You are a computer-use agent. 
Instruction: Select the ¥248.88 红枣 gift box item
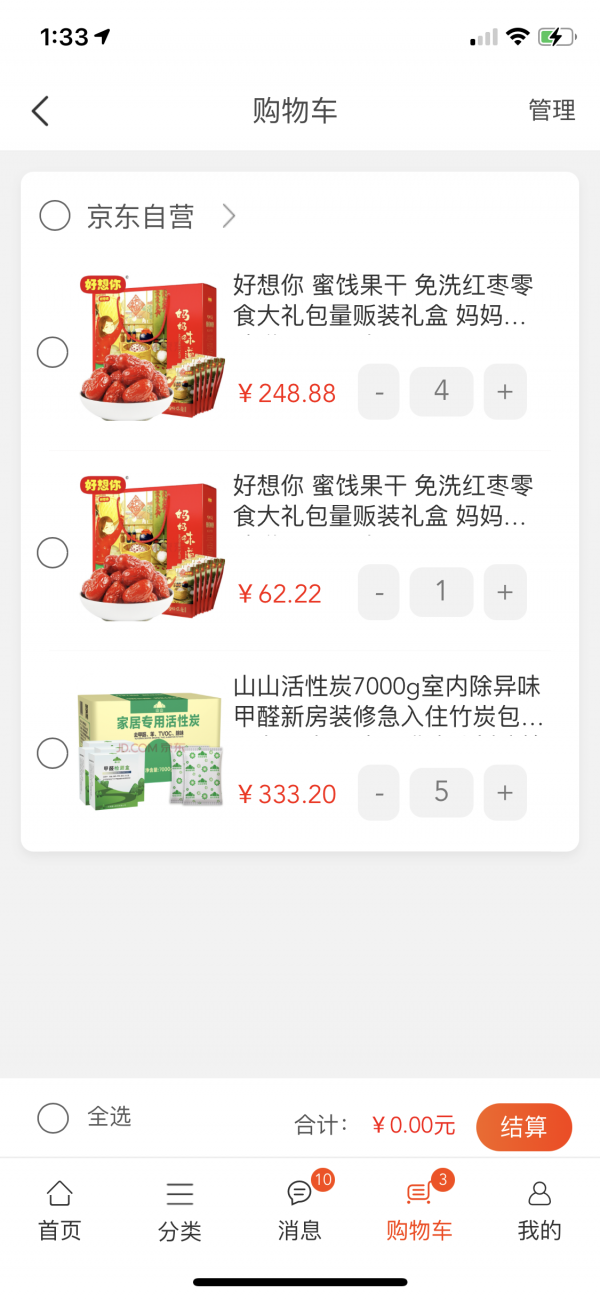click(x=52, y=352)
